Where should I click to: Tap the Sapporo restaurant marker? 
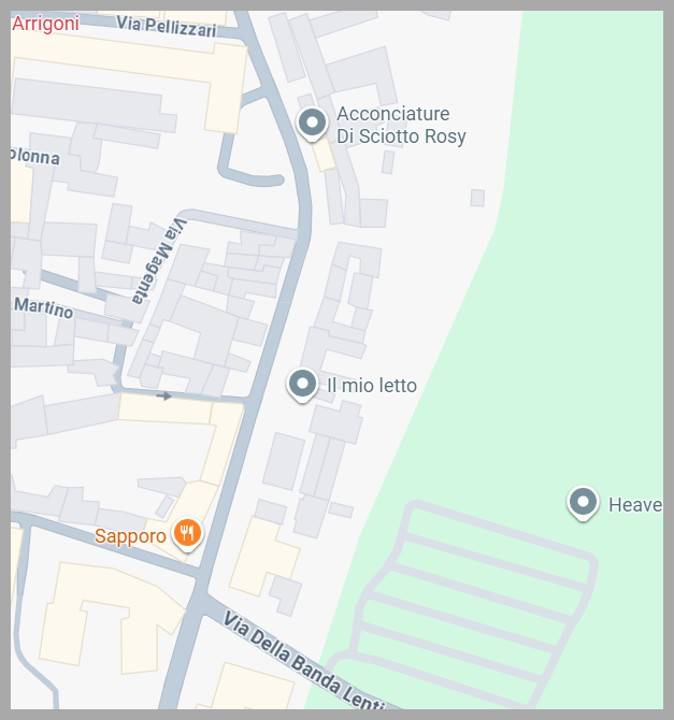pos(187,533)
